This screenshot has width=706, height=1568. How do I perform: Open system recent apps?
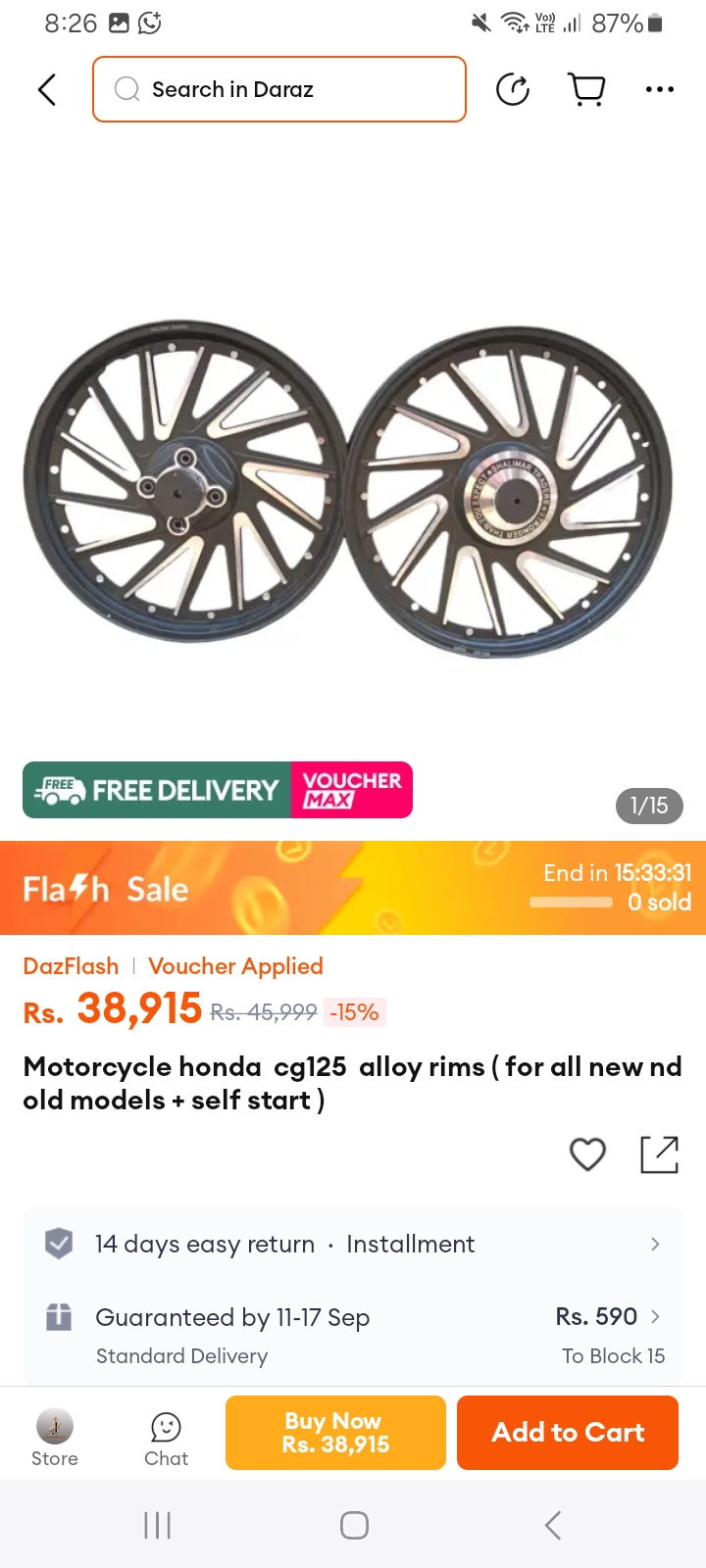tap(157, 1525)
